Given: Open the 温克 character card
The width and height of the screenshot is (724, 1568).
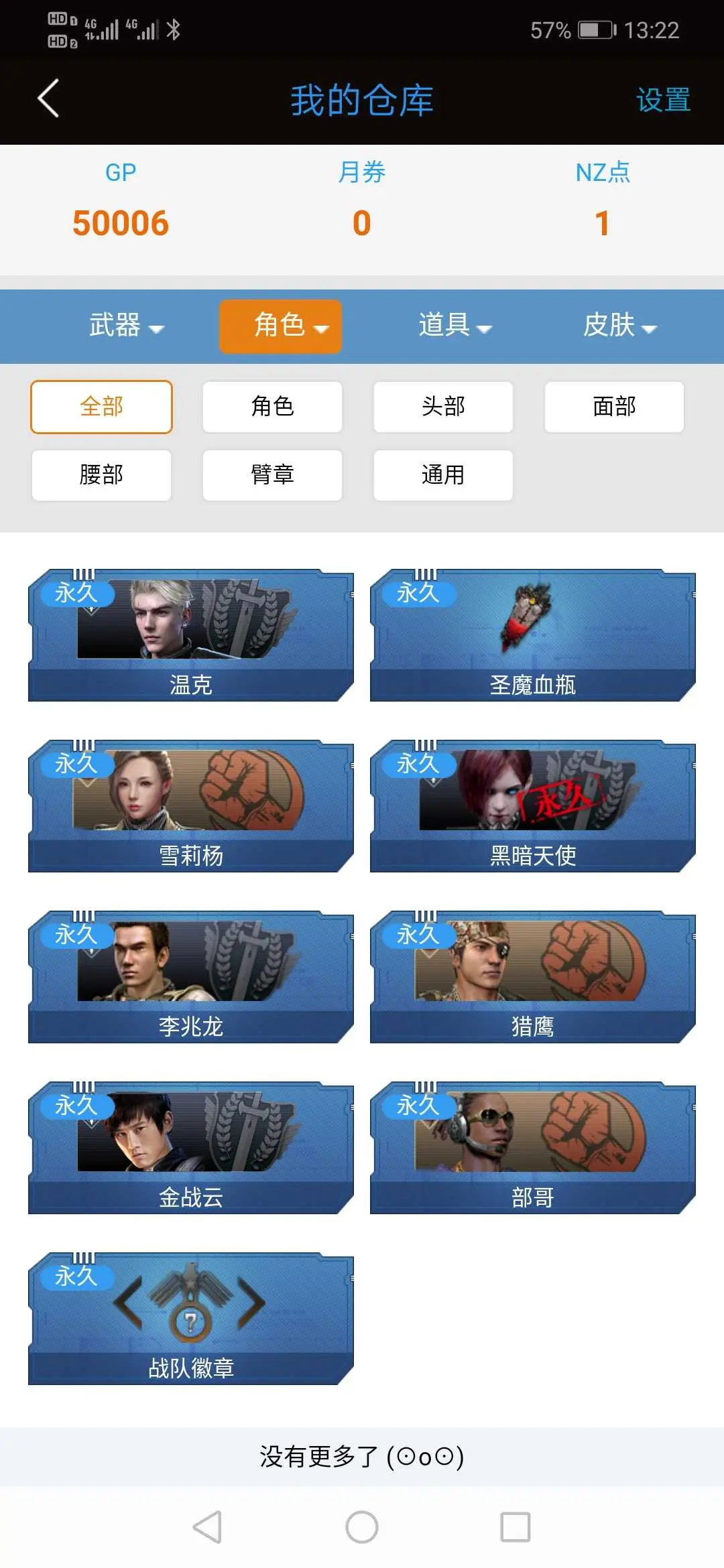Looking at the screenshot, I should 191,635.
